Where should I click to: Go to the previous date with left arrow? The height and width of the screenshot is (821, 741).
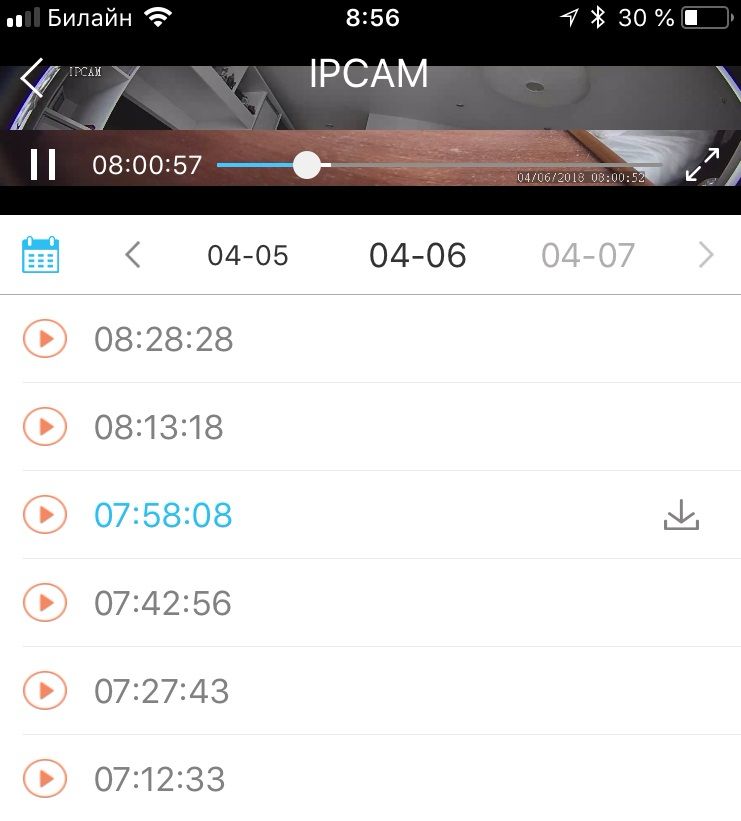point(133,255)
